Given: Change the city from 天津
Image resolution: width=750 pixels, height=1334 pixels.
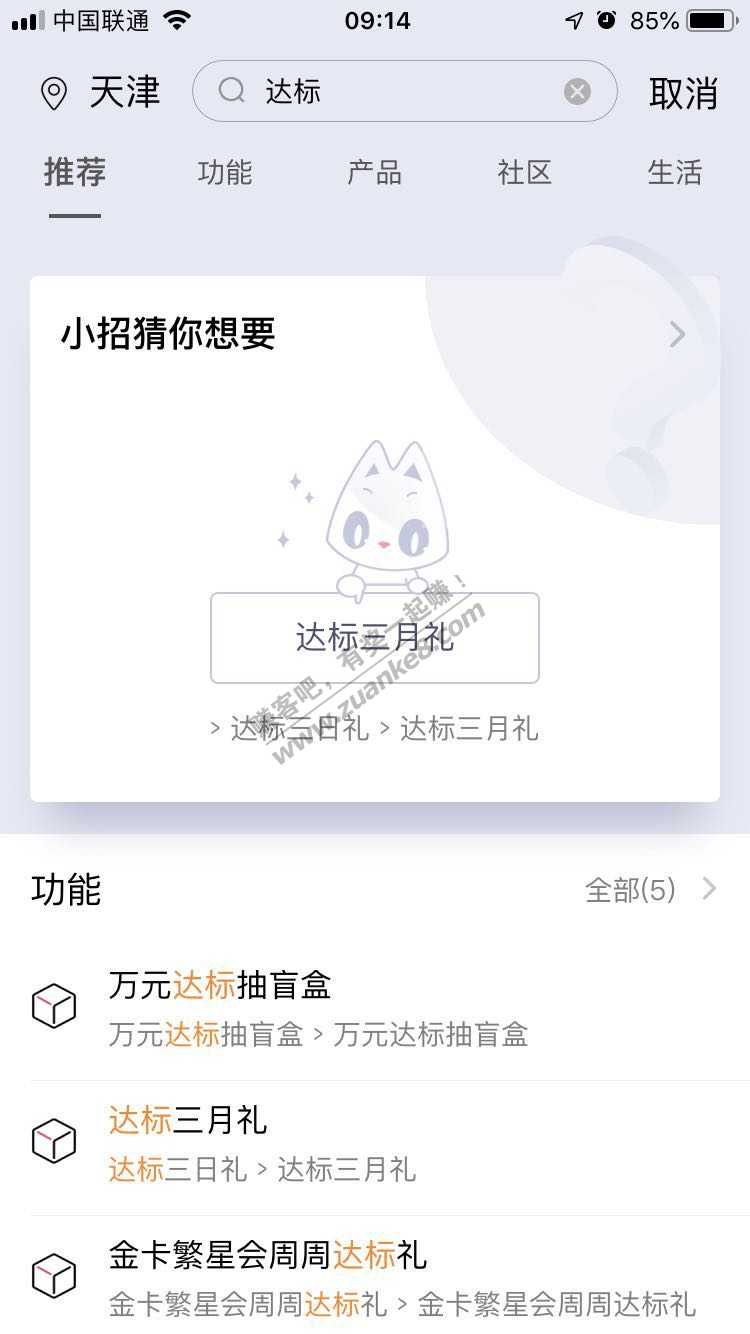Looking at the screenshot, I should [100, 92].
